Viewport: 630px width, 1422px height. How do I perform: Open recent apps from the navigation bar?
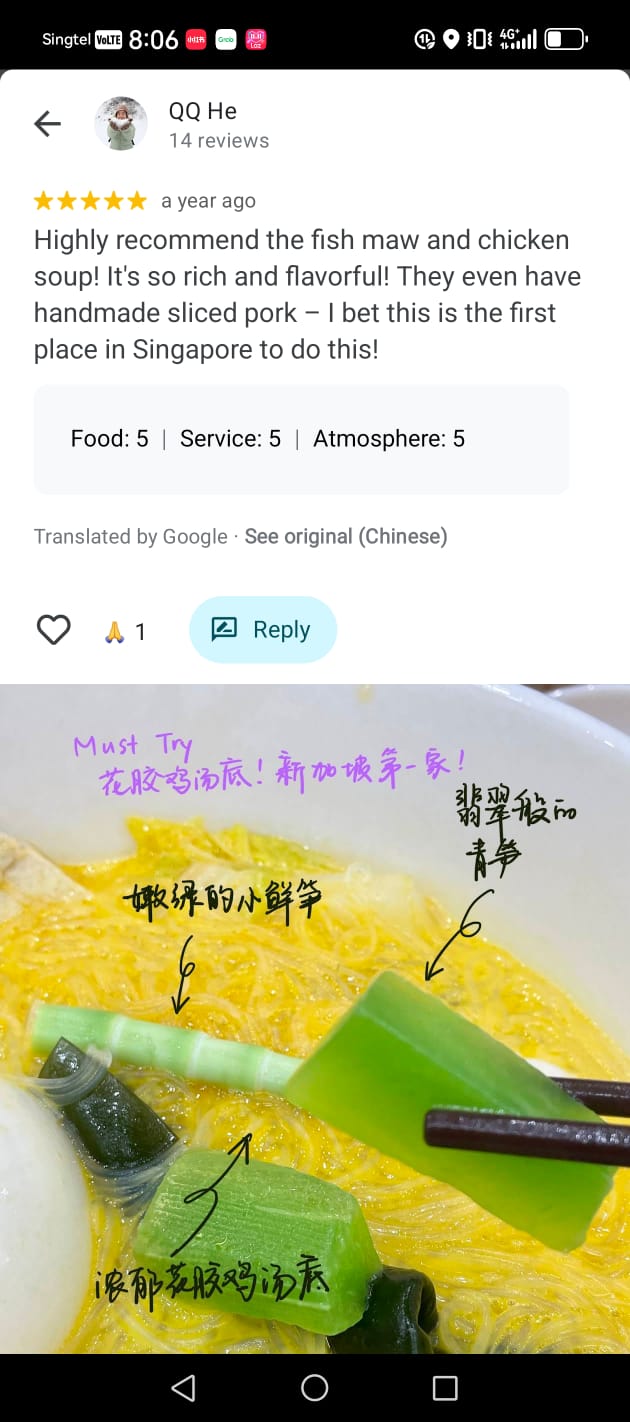point(445,1387)
